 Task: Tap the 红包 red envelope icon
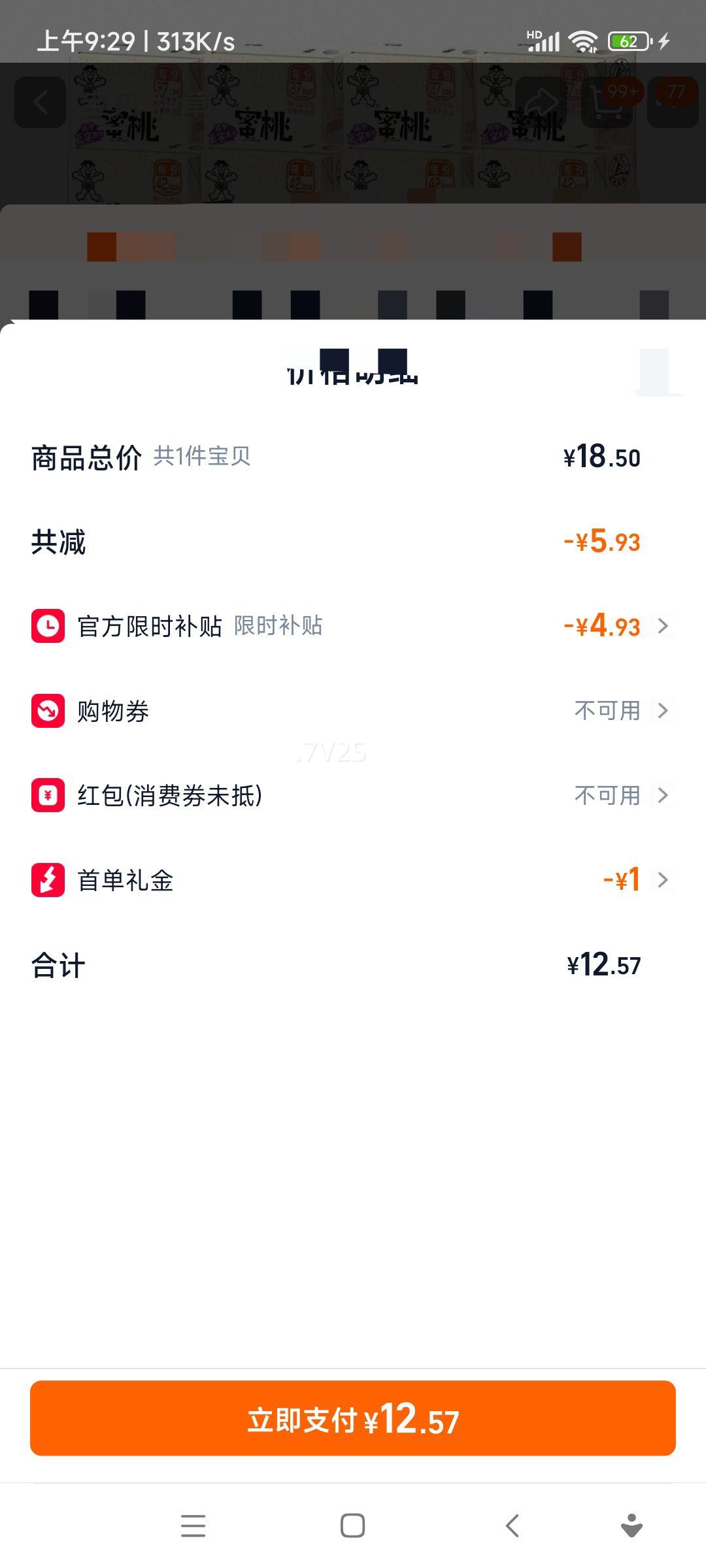pyautogui.click(x=47, y=796)
